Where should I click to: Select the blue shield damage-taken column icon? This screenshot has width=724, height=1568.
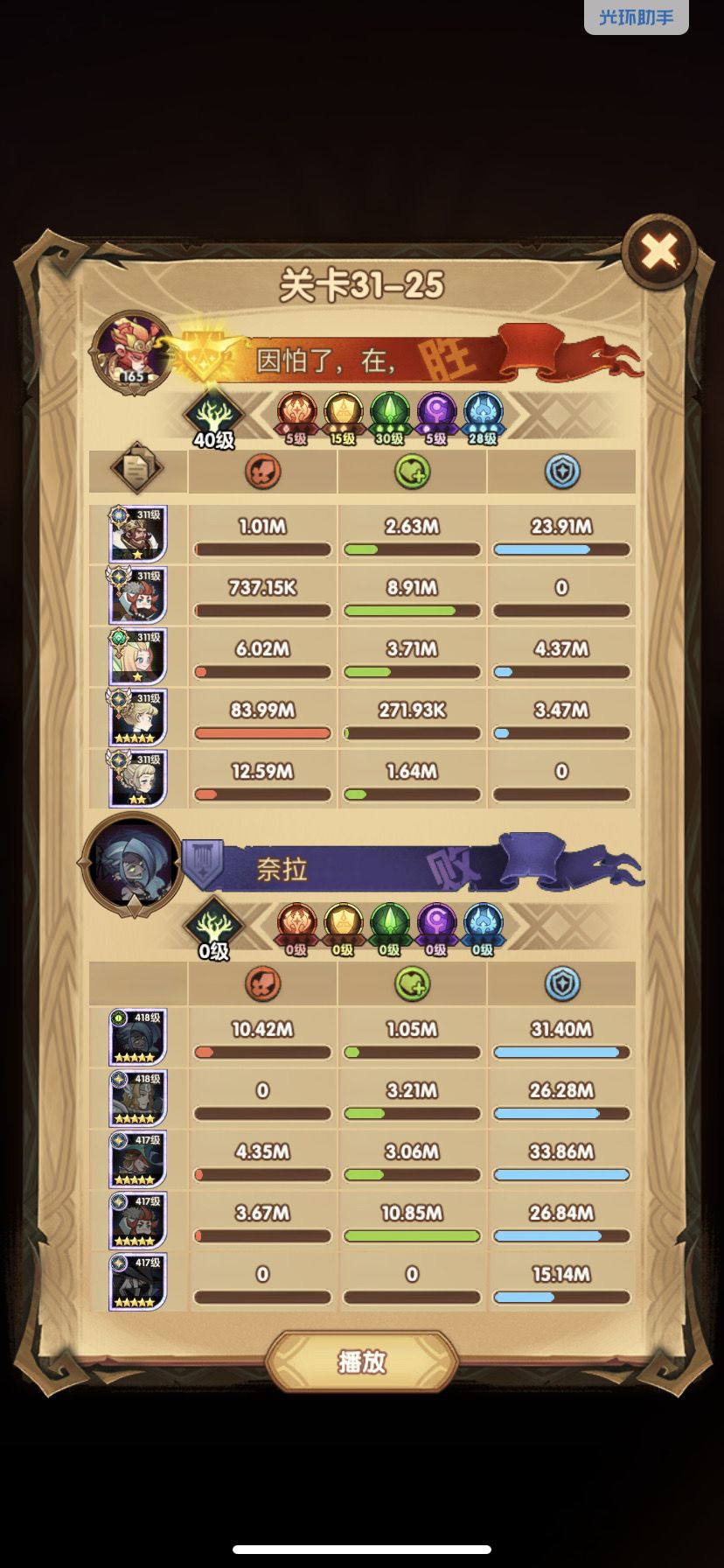pyautogui.click(x=560, y=471)
